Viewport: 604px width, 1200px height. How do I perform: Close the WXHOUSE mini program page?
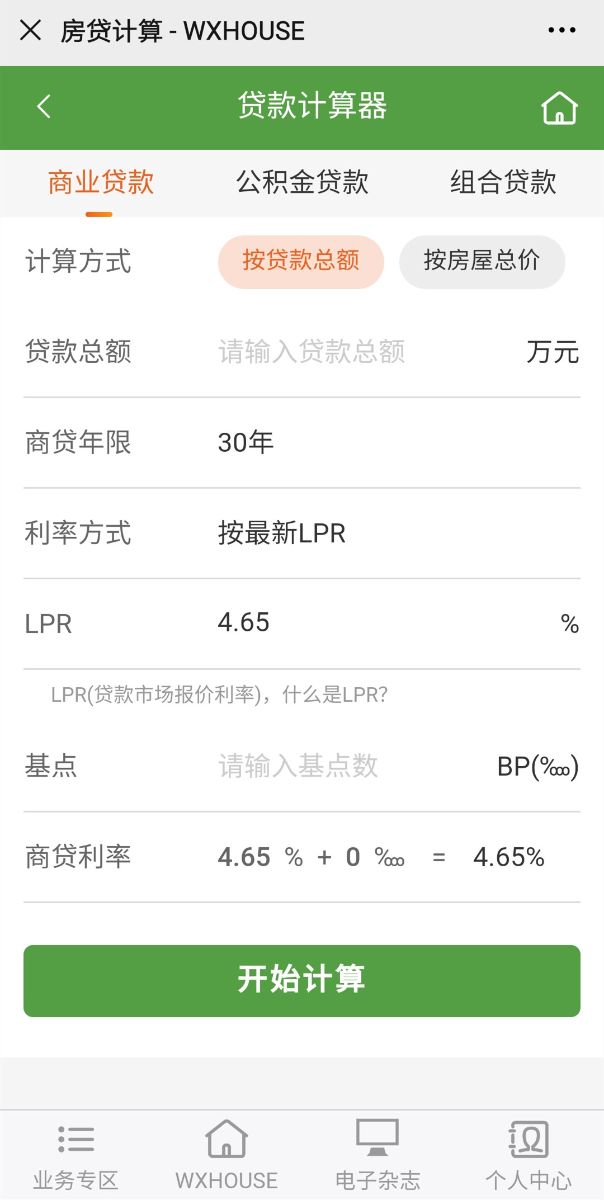pos(31,31)
